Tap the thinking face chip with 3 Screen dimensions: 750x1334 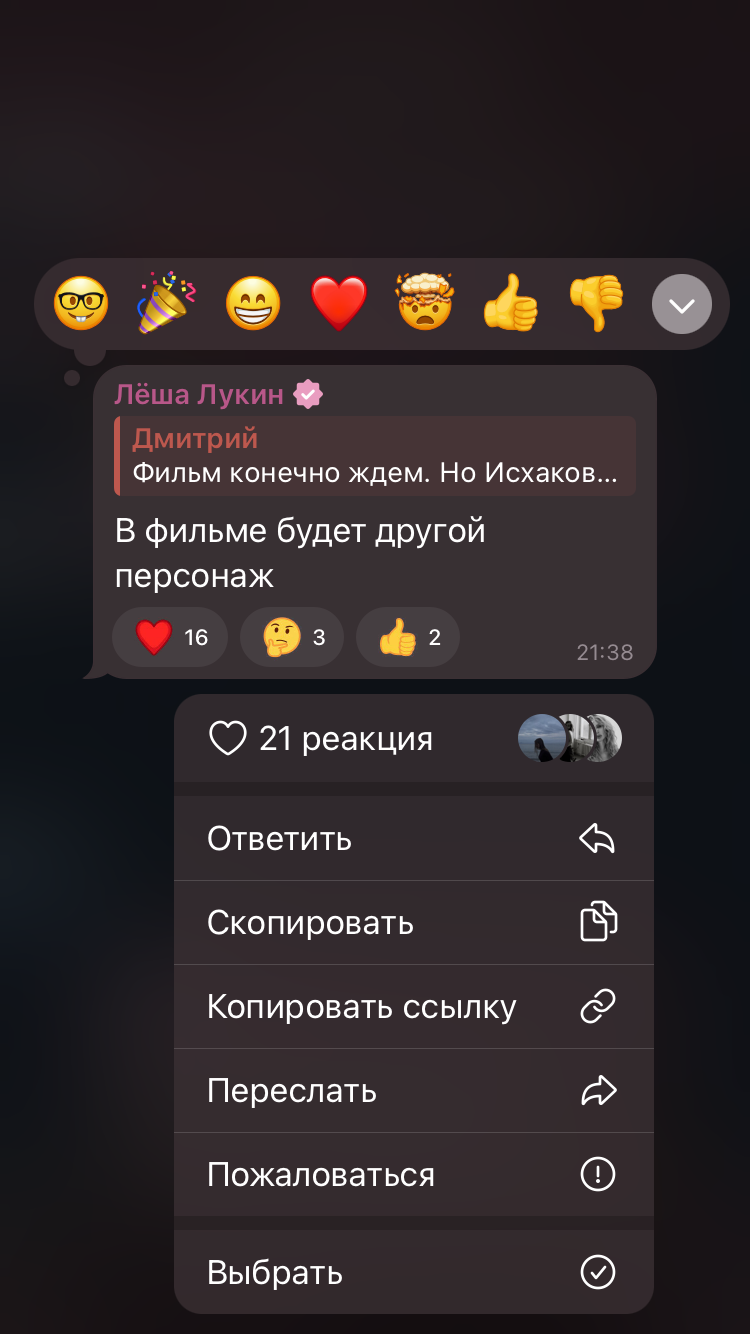coord(292,637)
